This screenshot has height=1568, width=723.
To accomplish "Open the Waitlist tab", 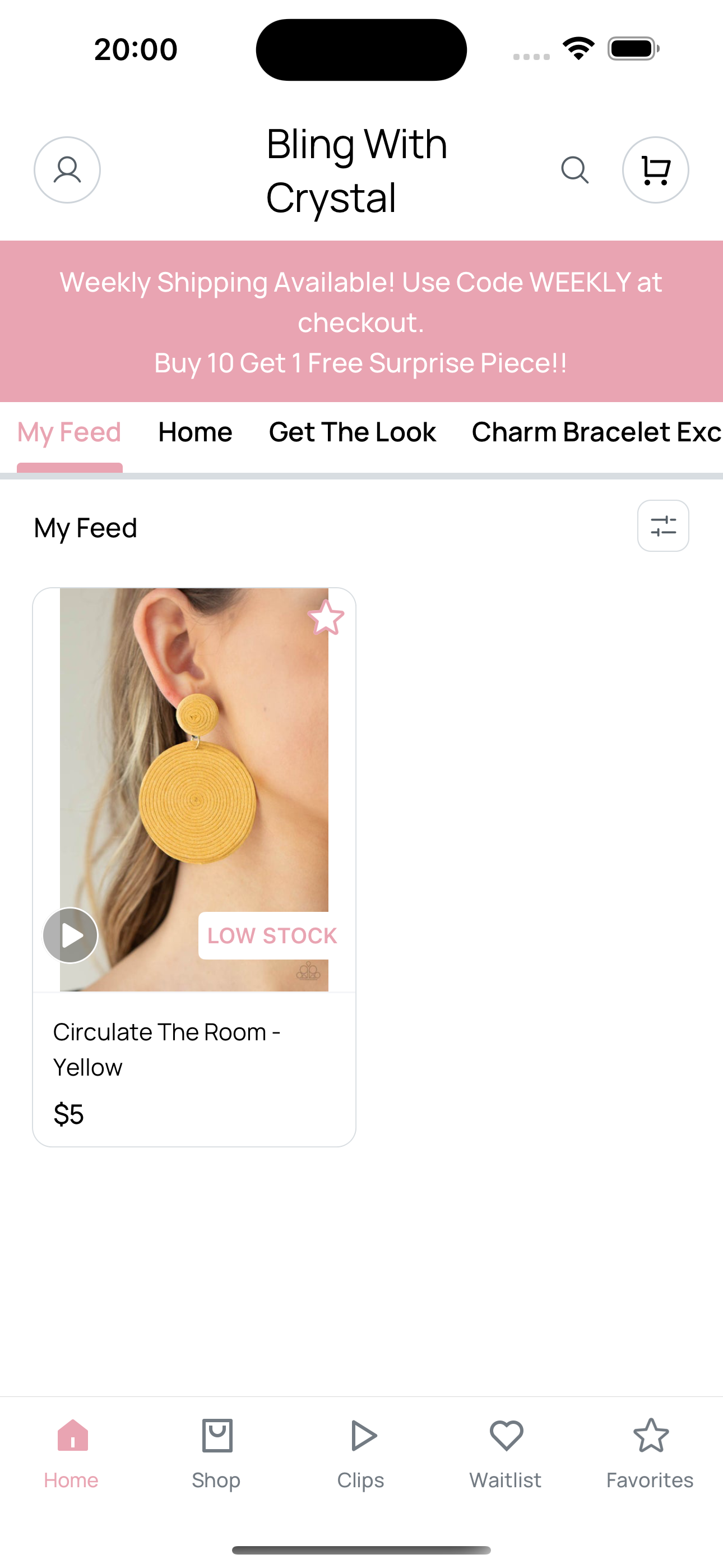I will pyautogui.click(x=505, y=1454).
